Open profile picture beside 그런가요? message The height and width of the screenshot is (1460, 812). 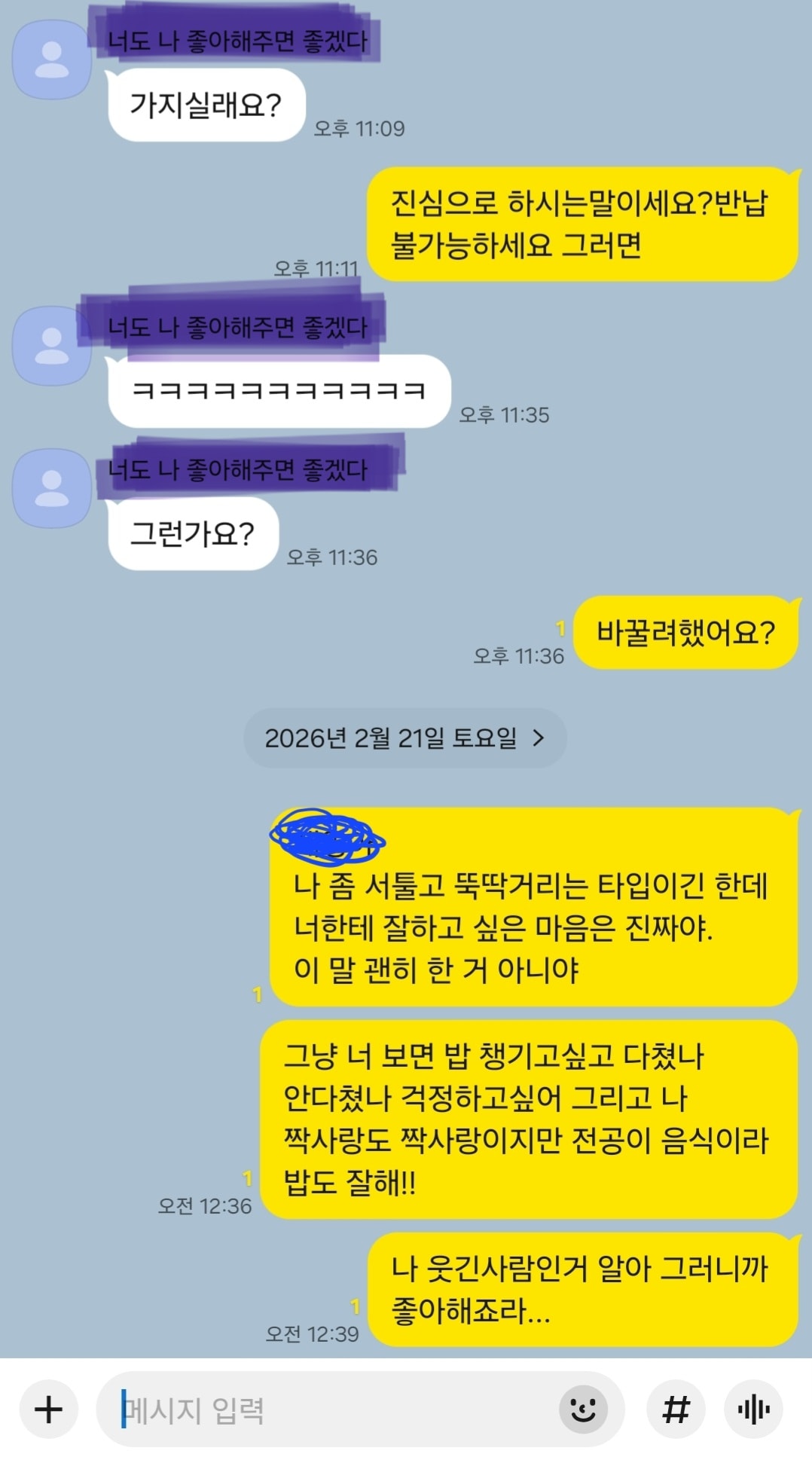[x=51, y=488]
